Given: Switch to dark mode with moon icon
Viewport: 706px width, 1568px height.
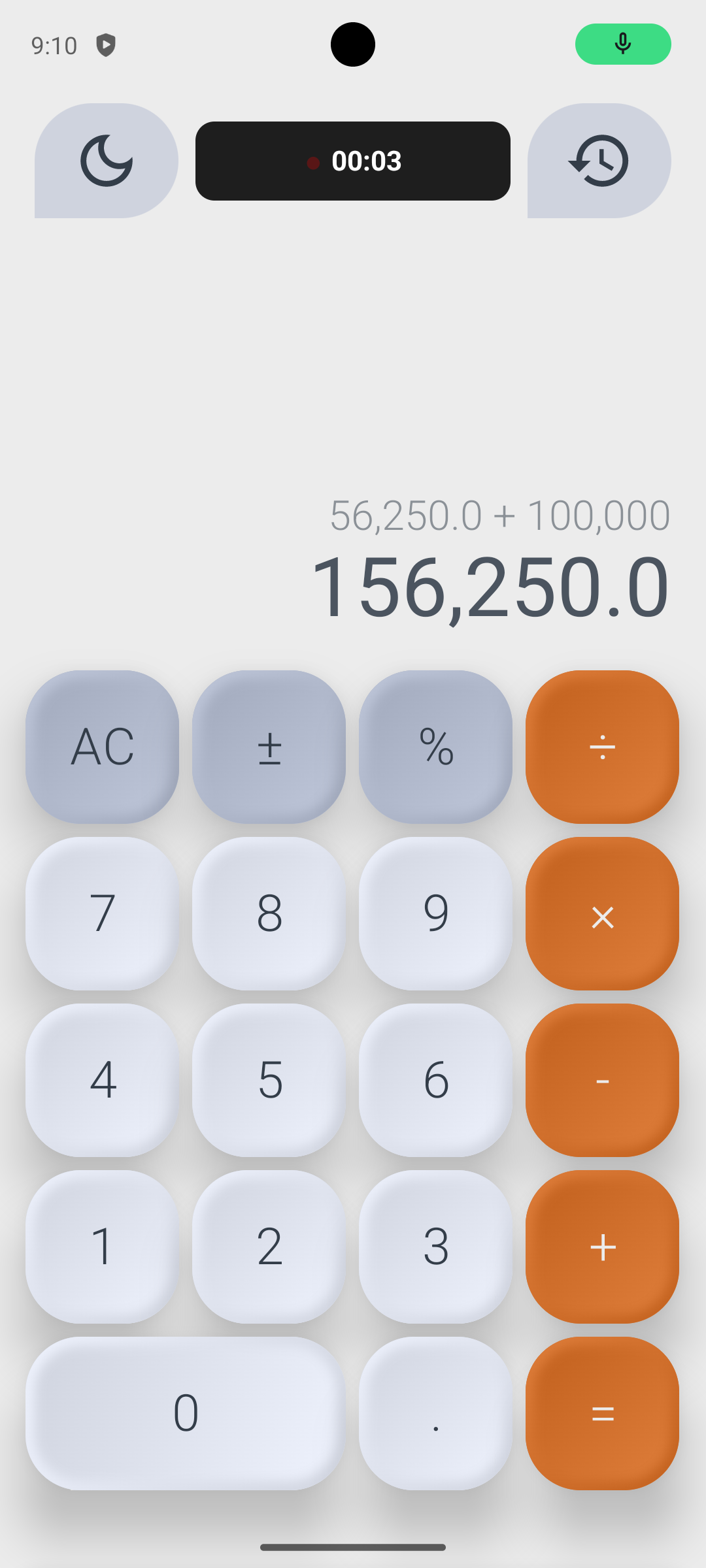Looking at the screenshot, I should click(x=107, y=161).
